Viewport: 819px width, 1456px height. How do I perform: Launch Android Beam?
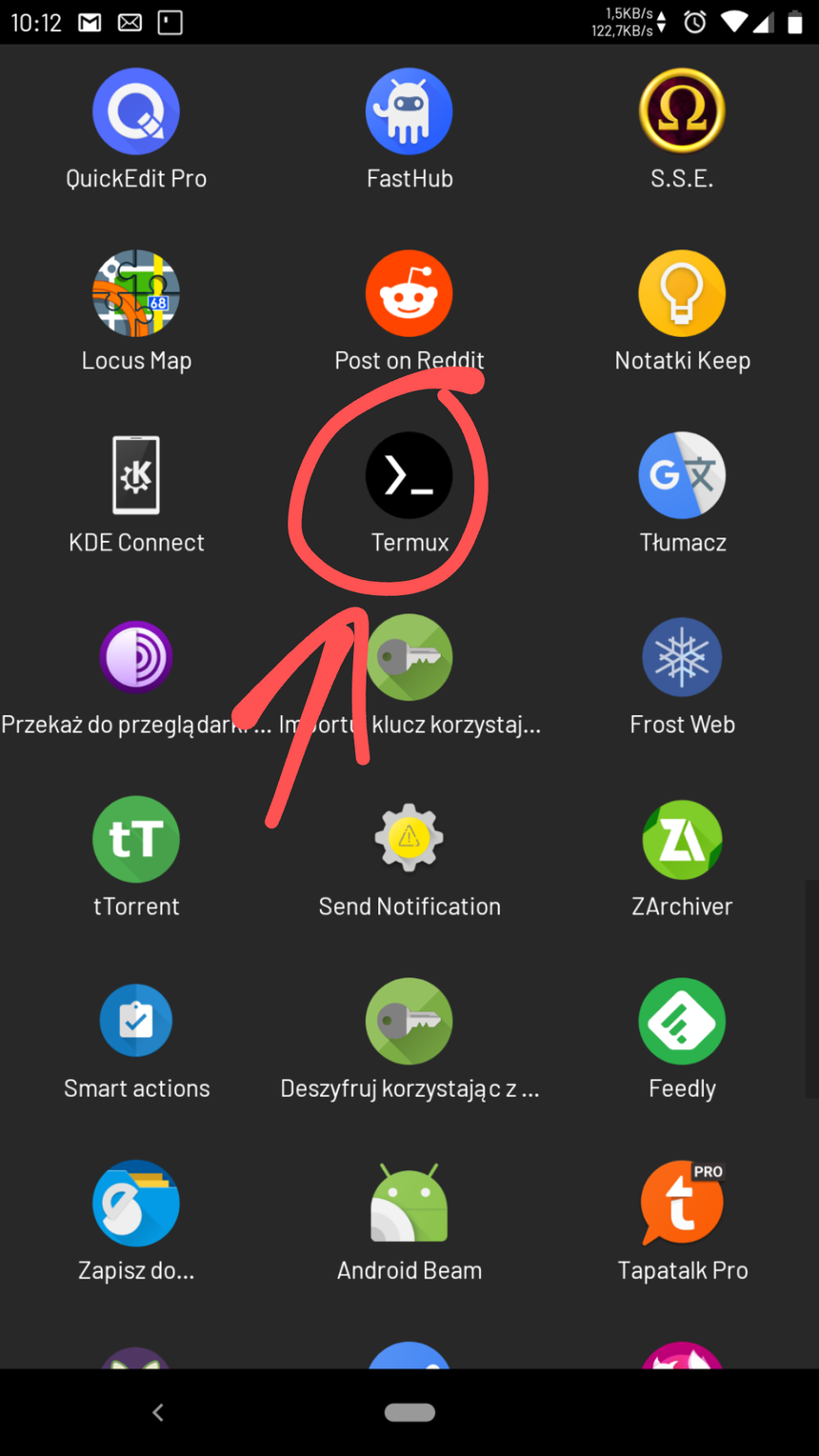[409, 1204]
